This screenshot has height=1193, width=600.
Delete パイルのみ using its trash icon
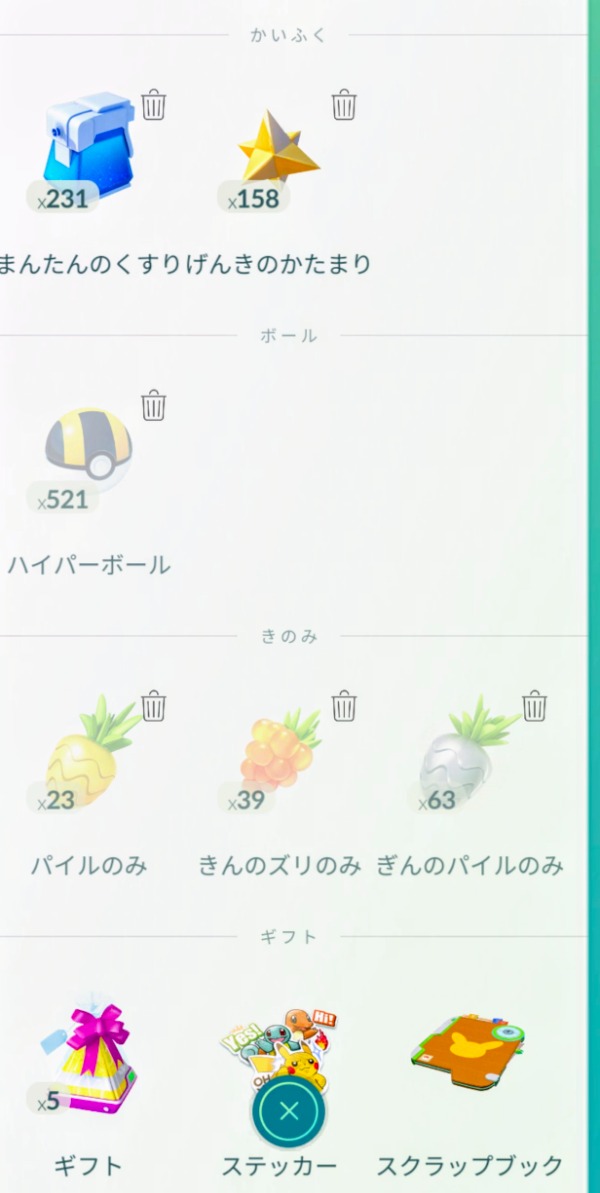153,706
